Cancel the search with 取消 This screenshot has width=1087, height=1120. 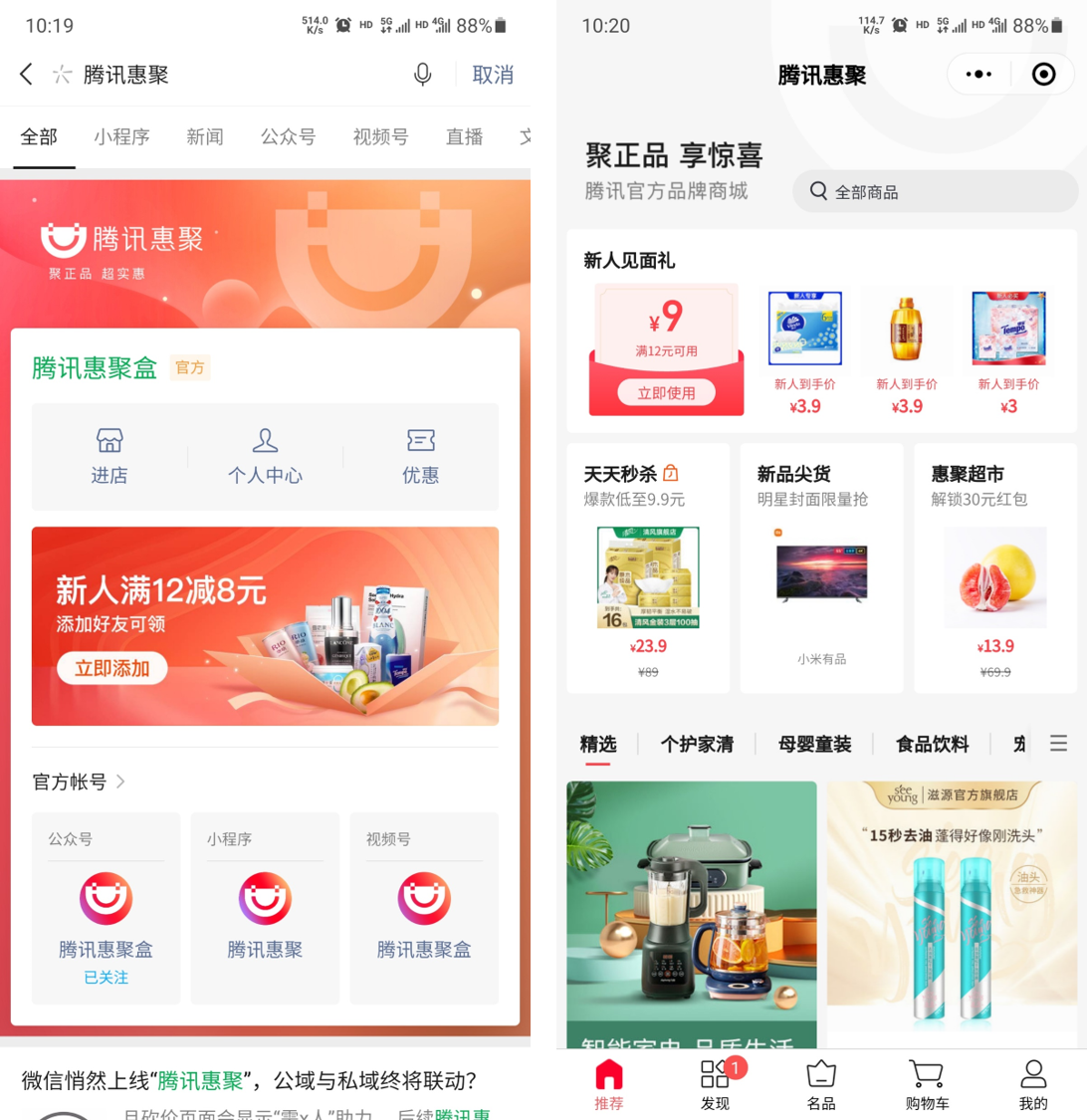pos(493,74)
